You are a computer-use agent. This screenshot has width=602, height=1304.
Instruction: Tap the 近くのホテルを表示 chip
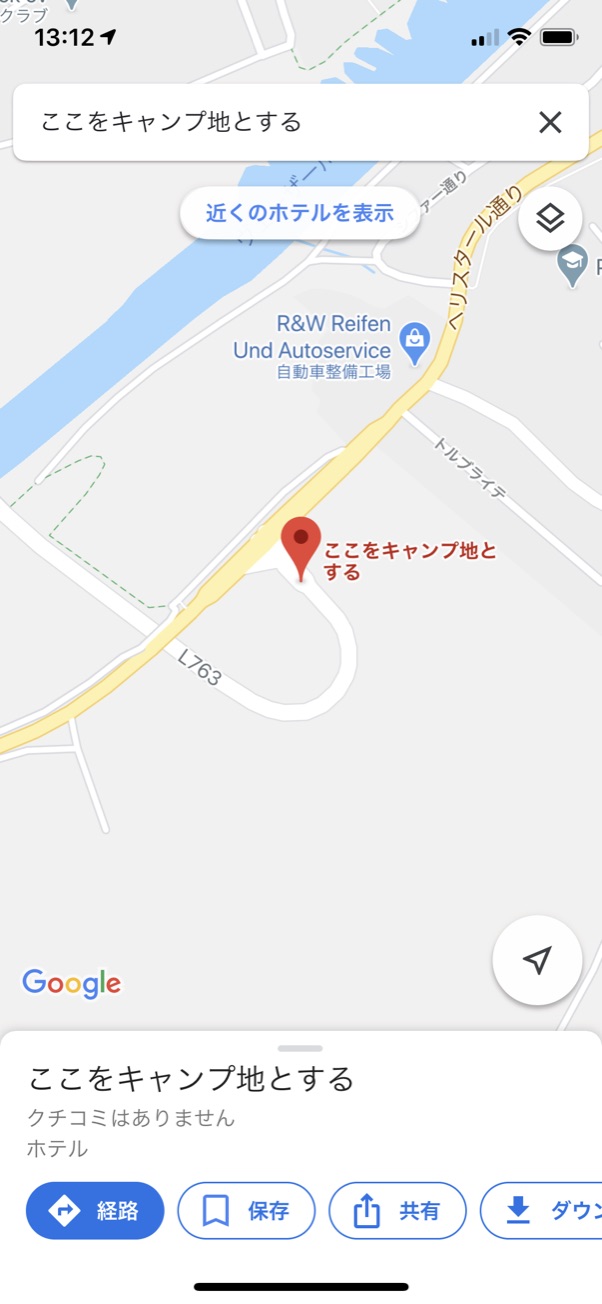(300, 213)
